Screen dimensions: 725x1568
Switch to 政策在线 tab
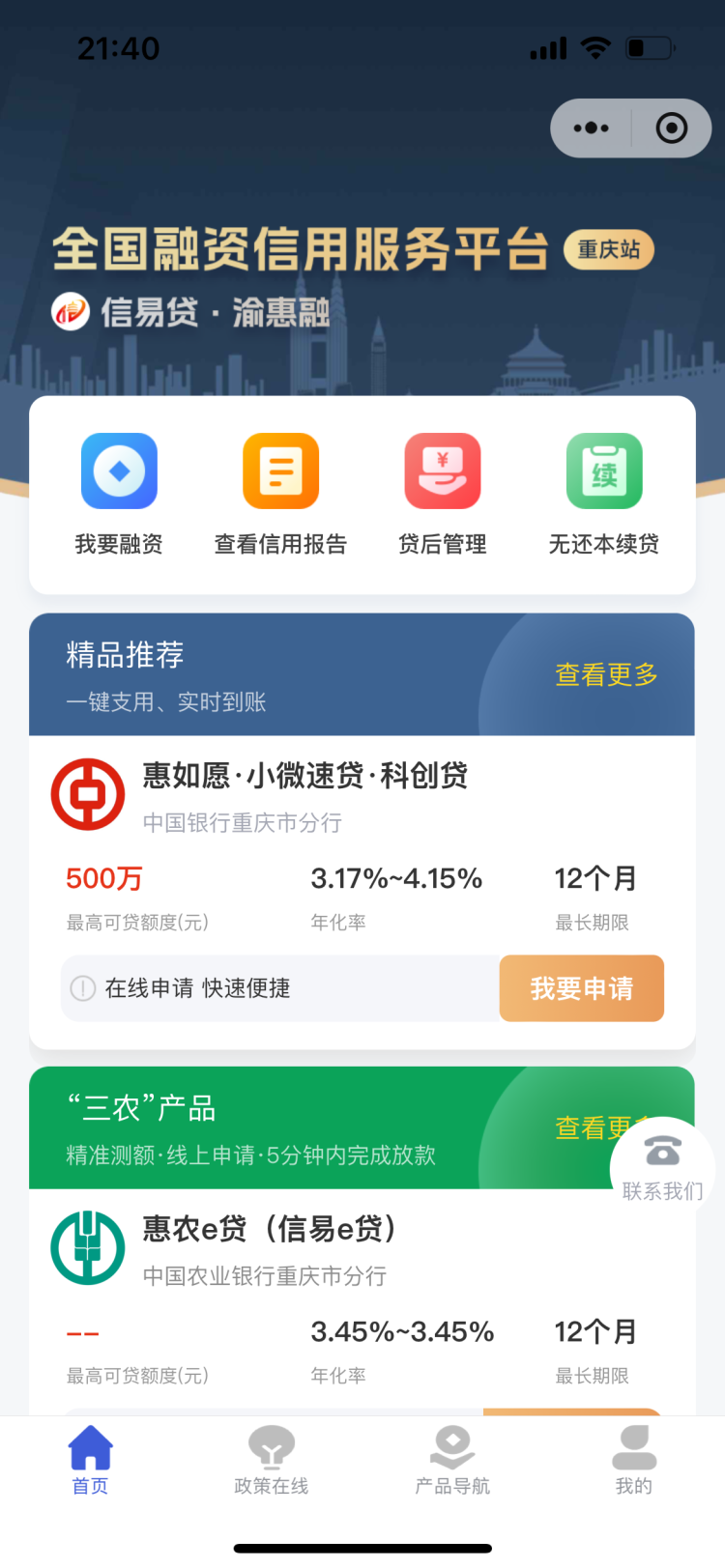(x=272, y=1460)
